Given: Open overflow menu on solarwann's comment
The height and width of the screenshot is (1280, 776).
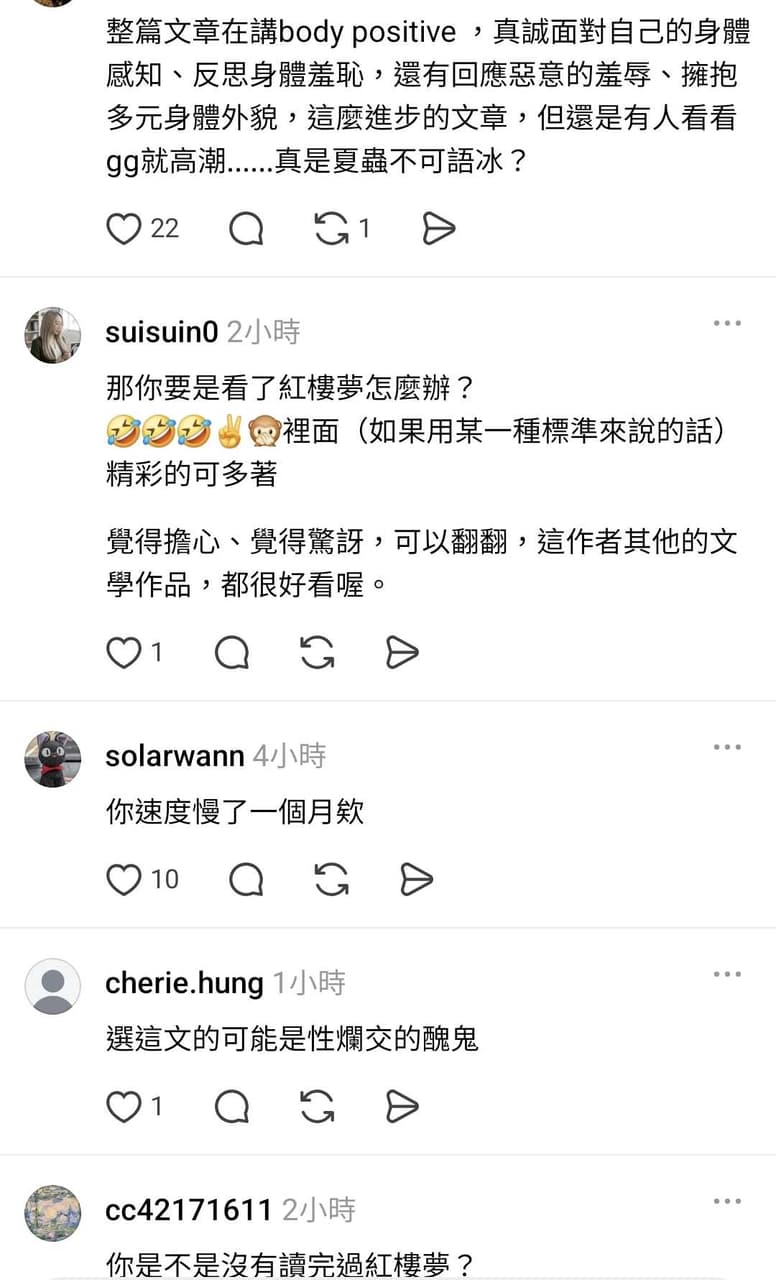Looking at the screenshot, I should [727, 747].
